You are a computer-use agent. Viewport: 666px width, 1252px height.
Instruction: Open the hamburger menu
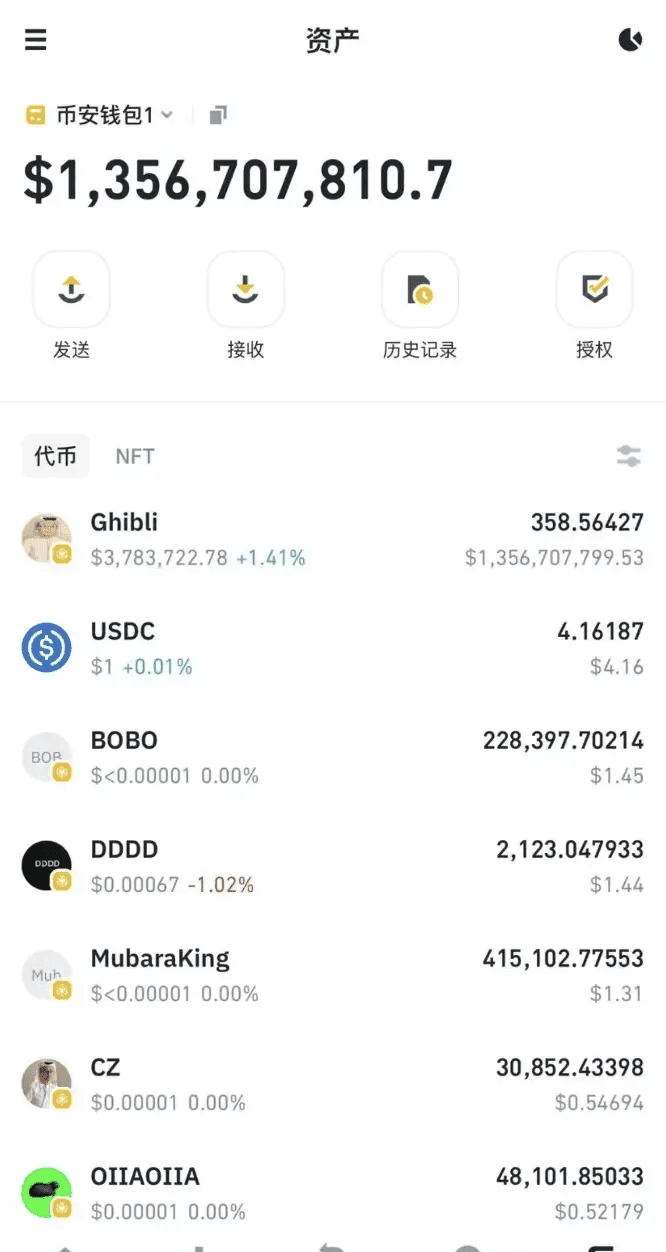coord(36,40)
